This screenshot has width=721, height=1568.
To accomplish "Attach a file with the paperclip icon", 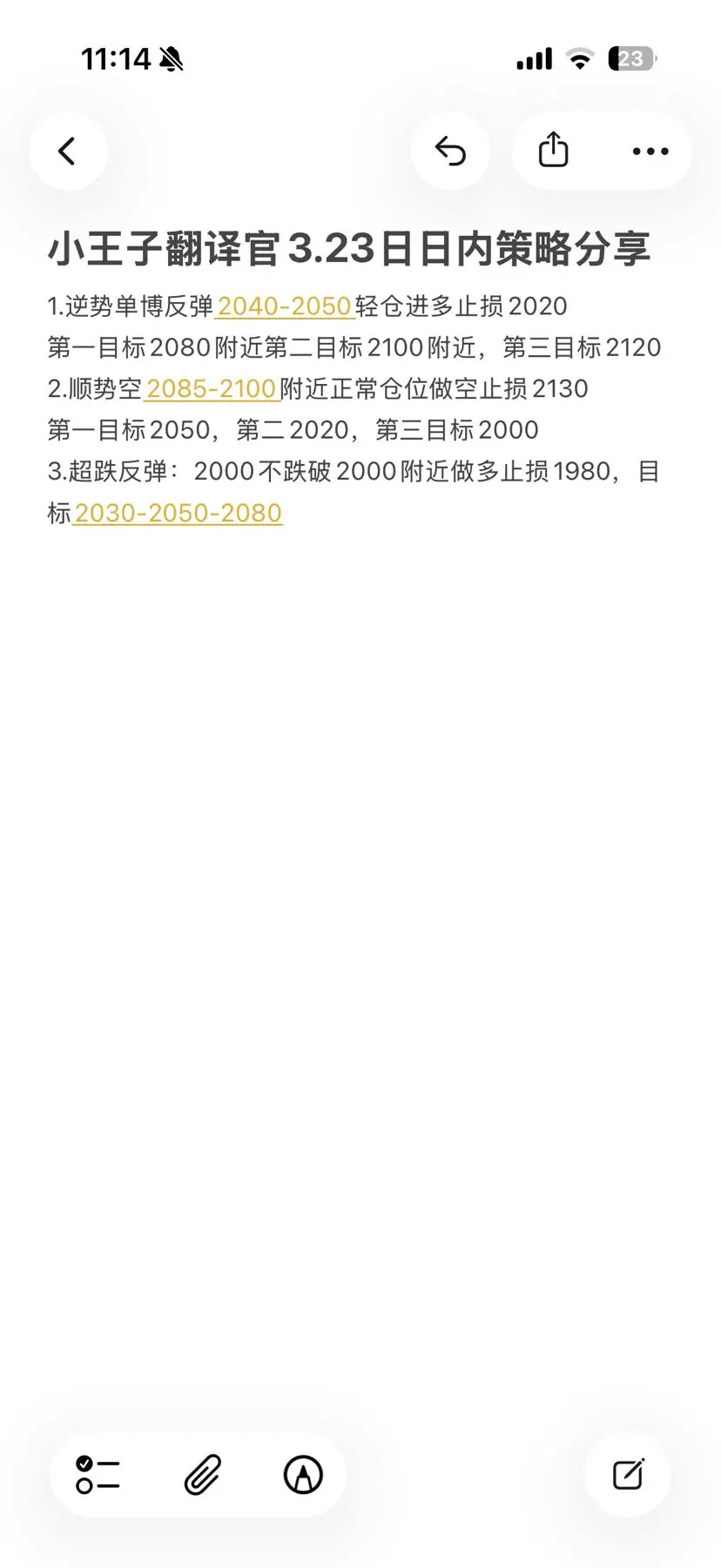I will coord(202,1475).
